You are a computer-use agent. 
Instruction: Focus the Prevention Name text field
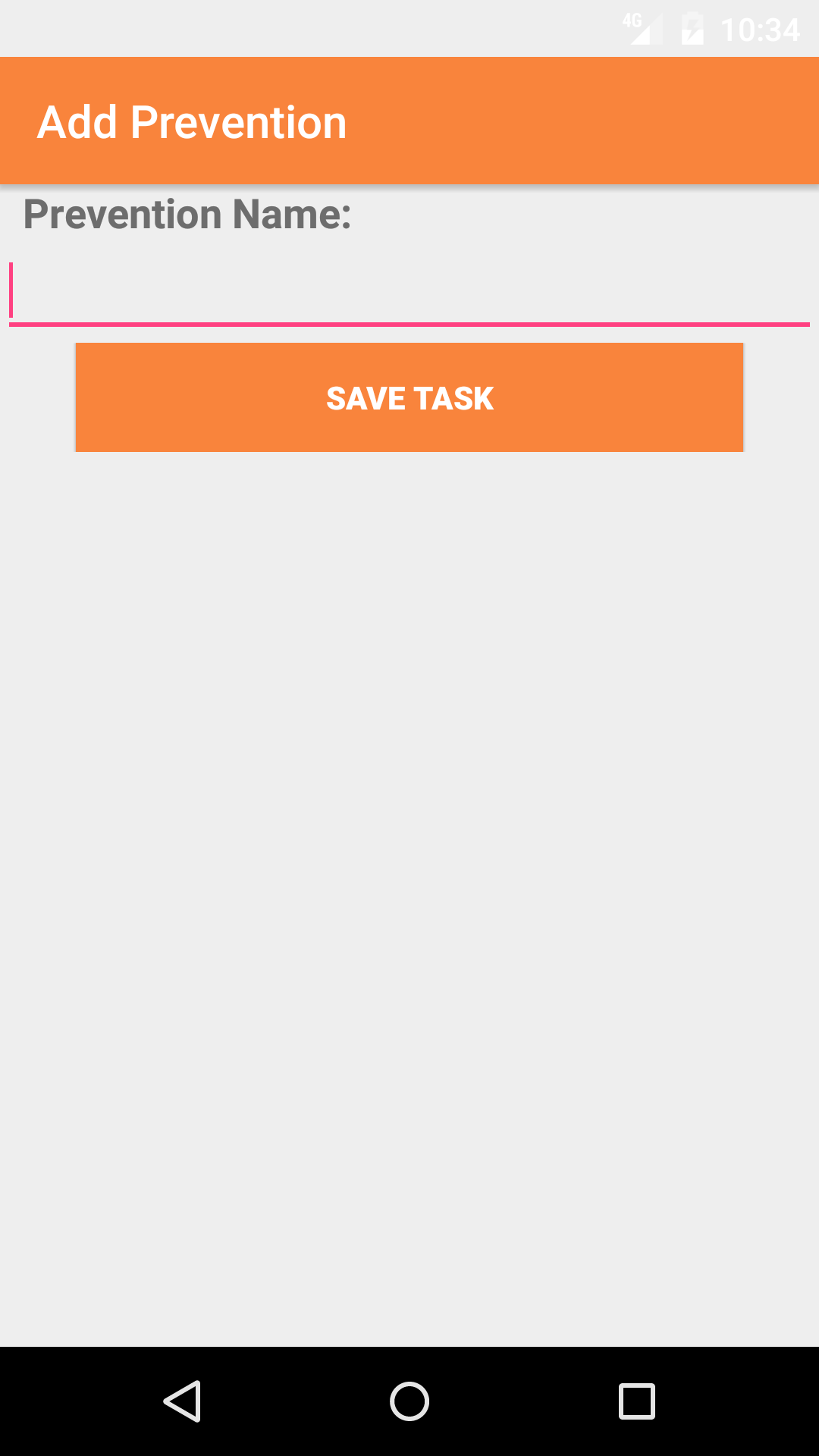click(x=409, y=291)
